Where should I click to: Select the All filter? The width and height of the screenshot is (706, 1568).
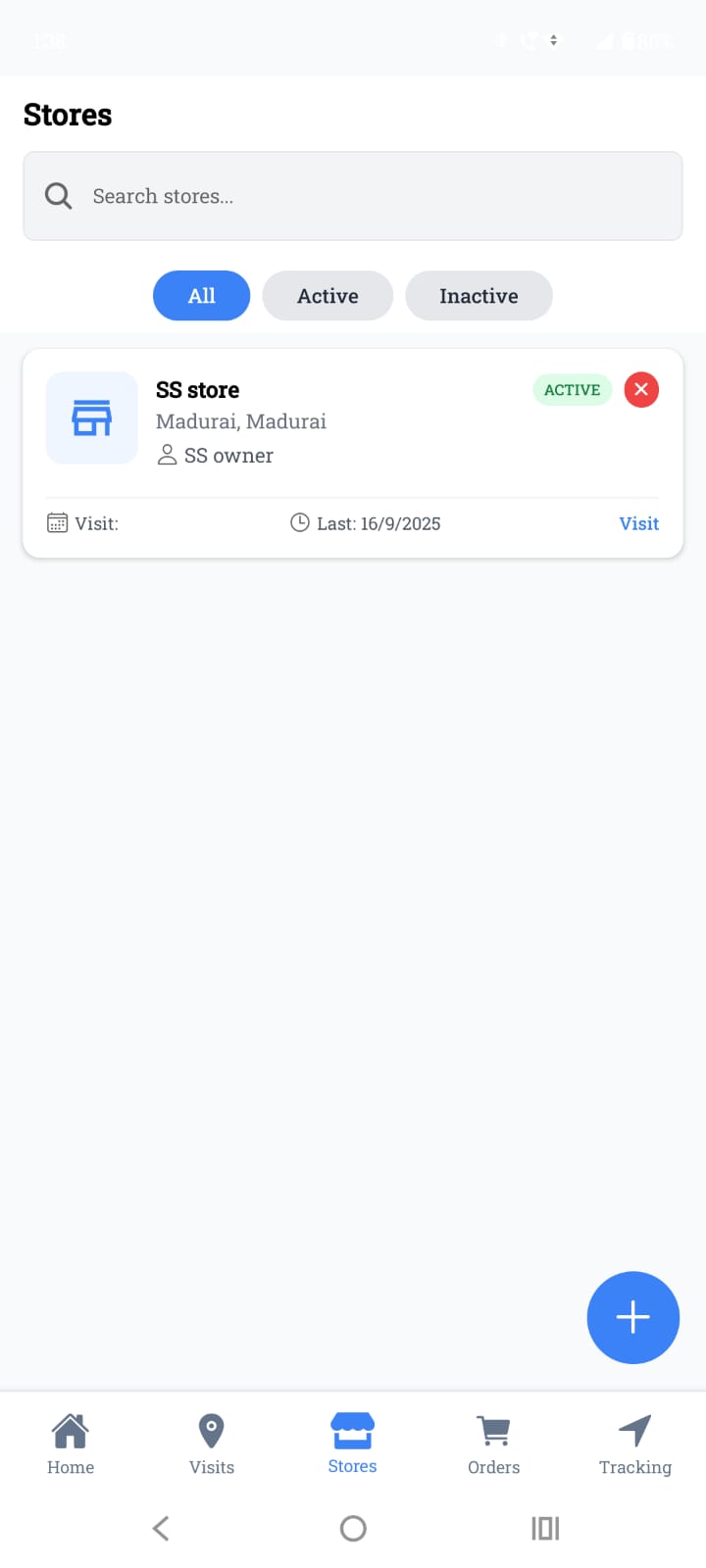201,295
